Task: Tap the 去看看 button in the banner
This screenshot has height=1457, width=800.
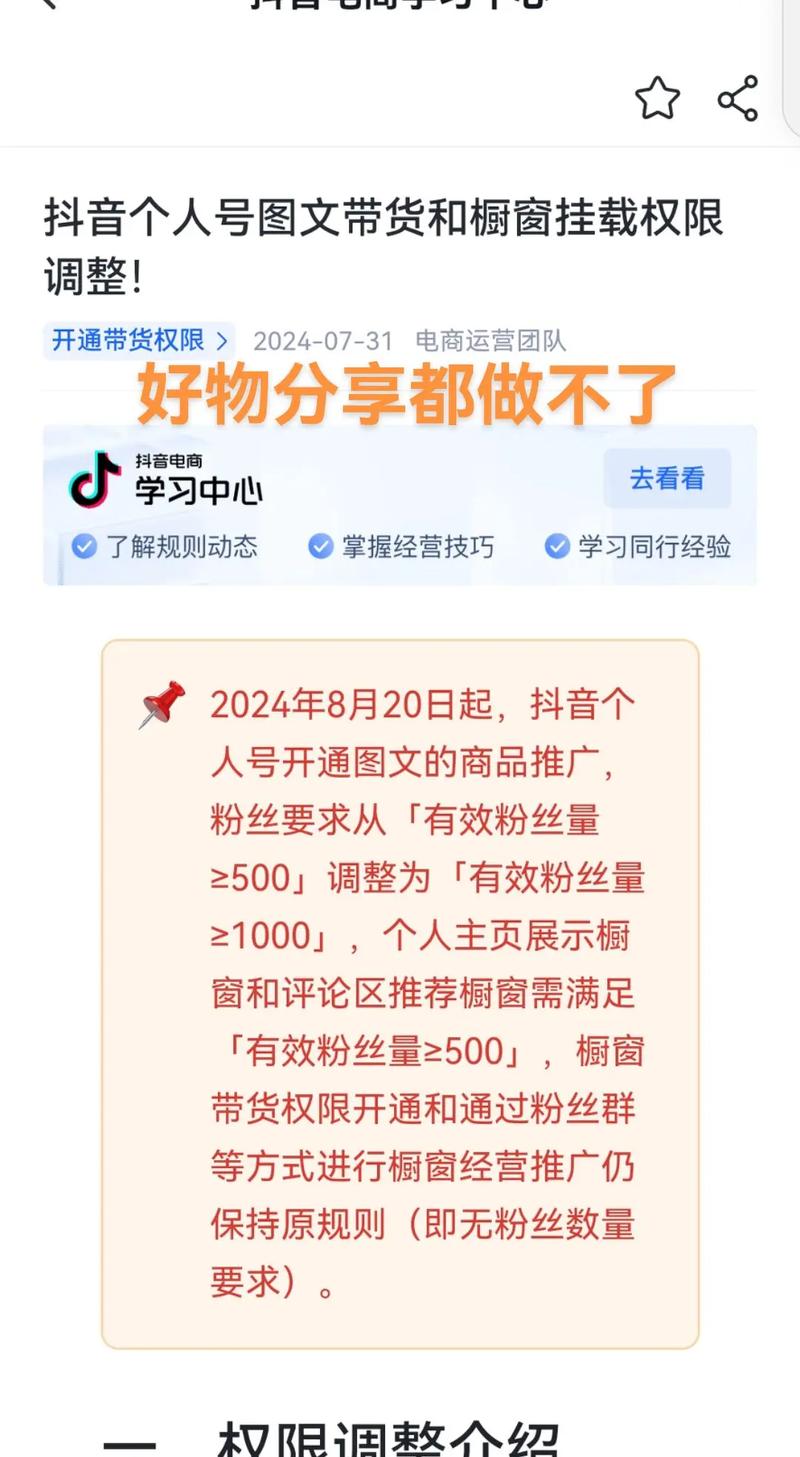Action: tap(667, 478)
